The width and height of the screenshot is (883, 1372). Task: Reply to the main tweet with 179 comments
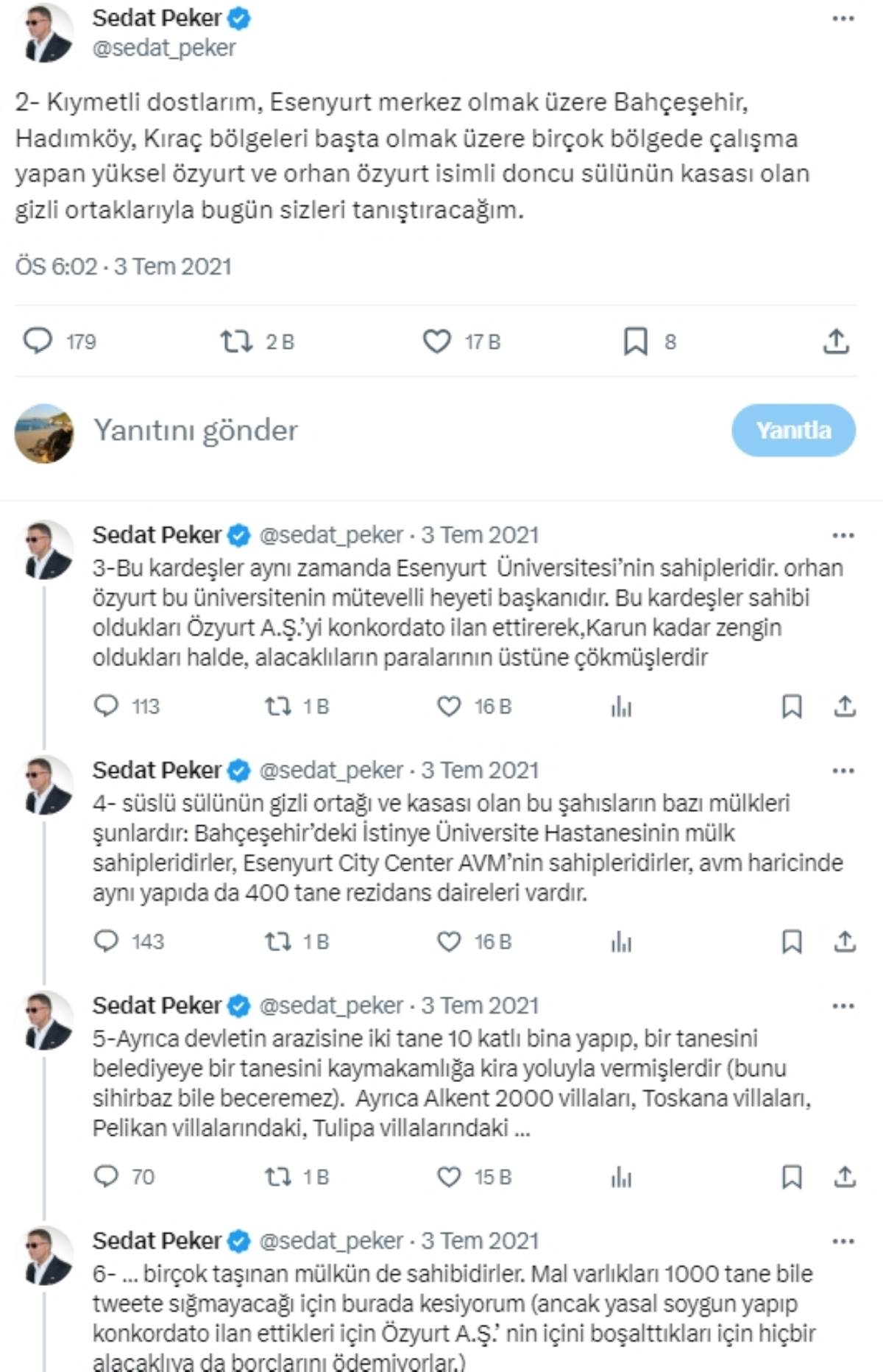[38, 342]
